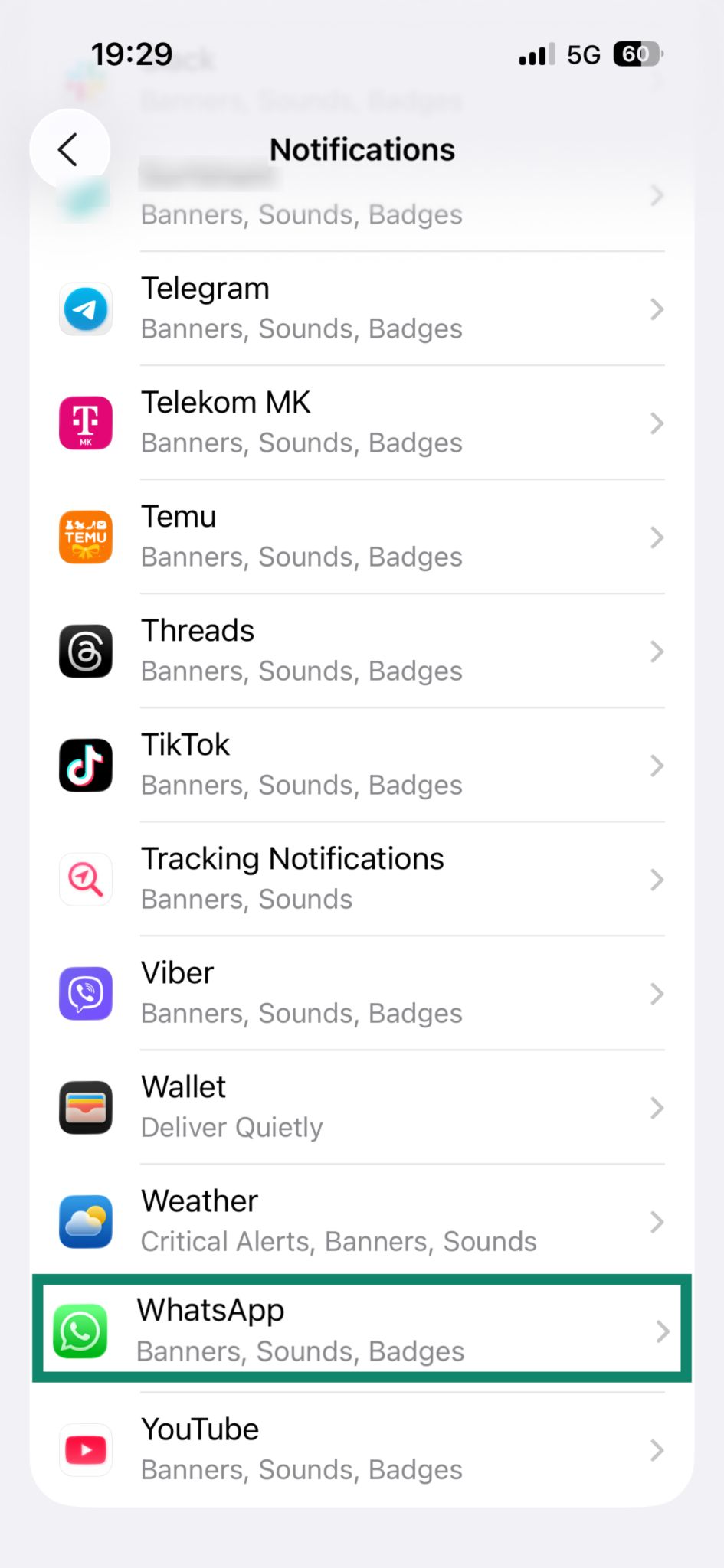This screenshot has height=1568, width=724.
Task: Tap the Temu app icon
Action: click(x=85, y=537)
